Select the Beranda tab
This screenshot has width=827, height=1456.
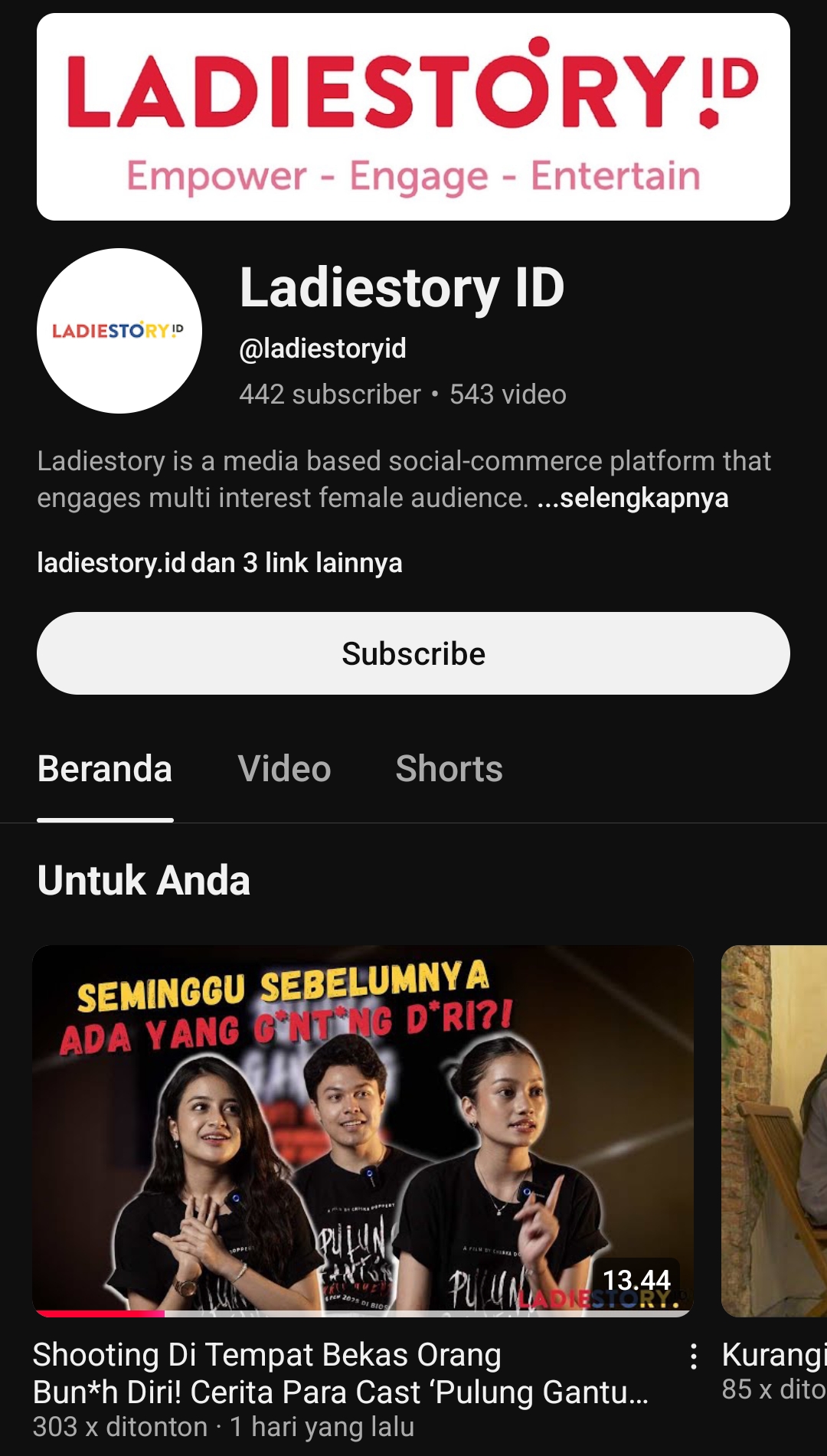105,768
